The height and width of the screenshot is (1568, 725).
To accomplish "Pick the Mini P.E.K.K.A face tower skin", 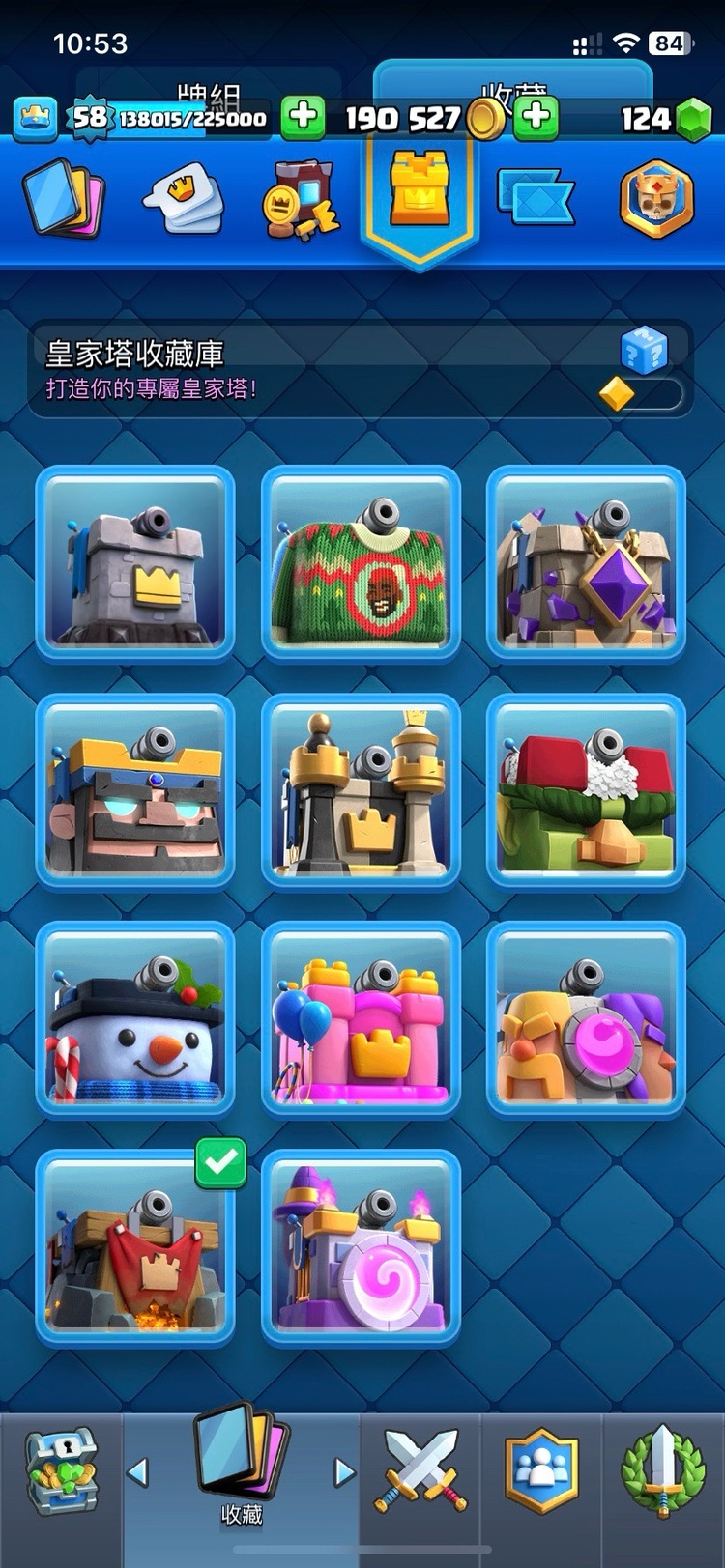I will [135, 791].
